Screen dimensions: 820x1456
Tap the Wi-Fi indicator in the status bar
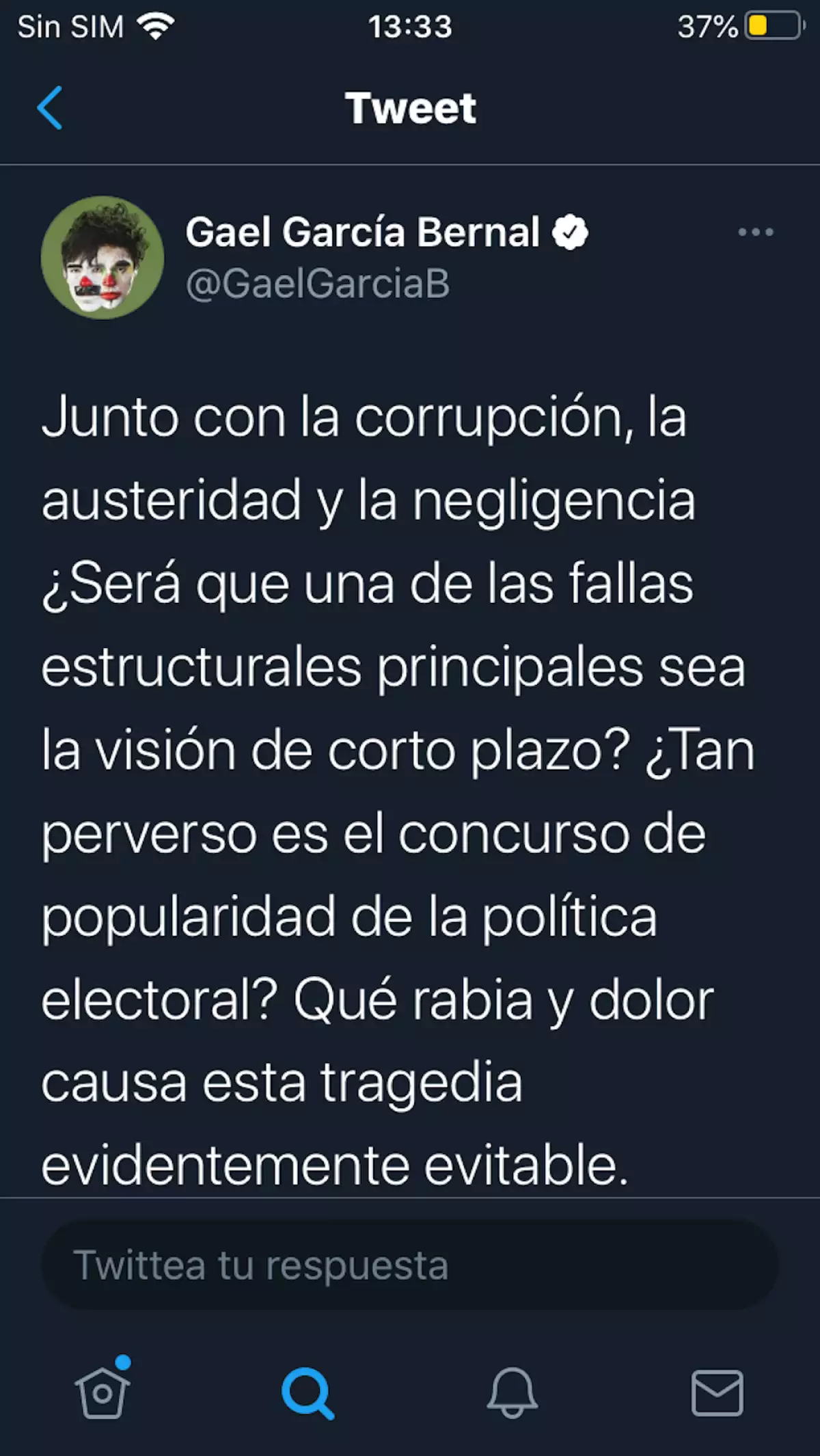point(156,26)
